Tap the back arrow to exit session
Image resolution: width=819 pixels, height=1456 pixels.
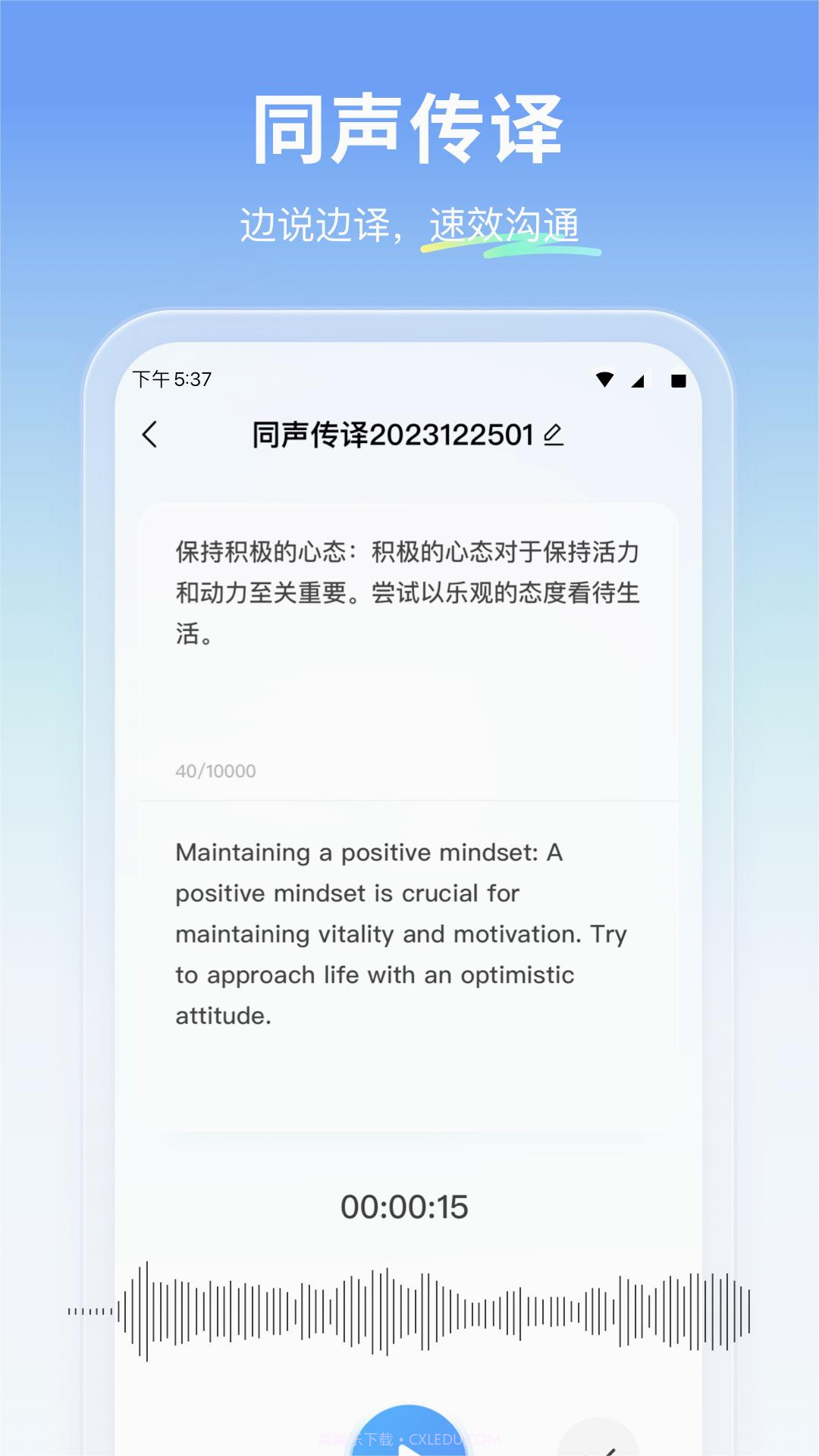pos(151,434)
